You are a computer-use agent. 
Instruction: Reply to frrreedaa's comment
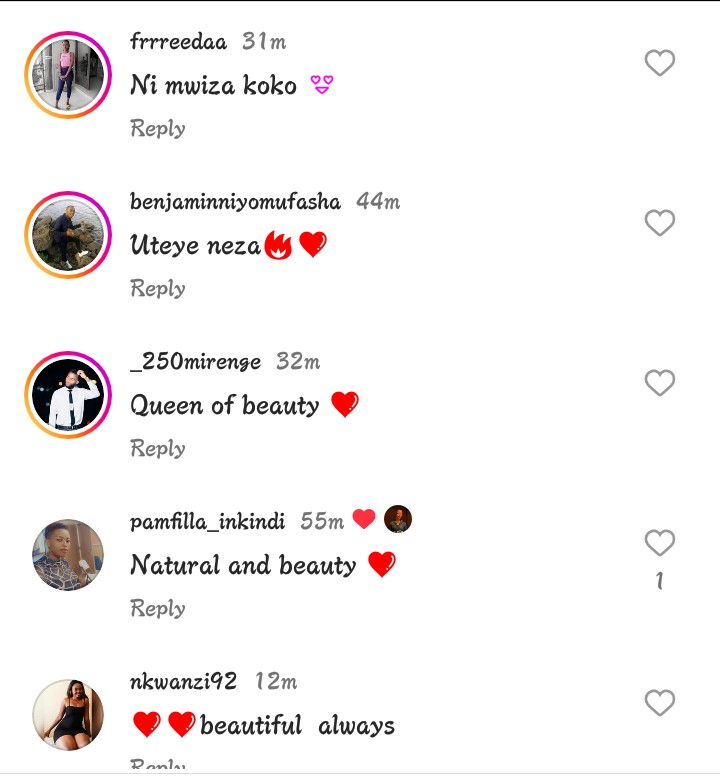[158, 128]
